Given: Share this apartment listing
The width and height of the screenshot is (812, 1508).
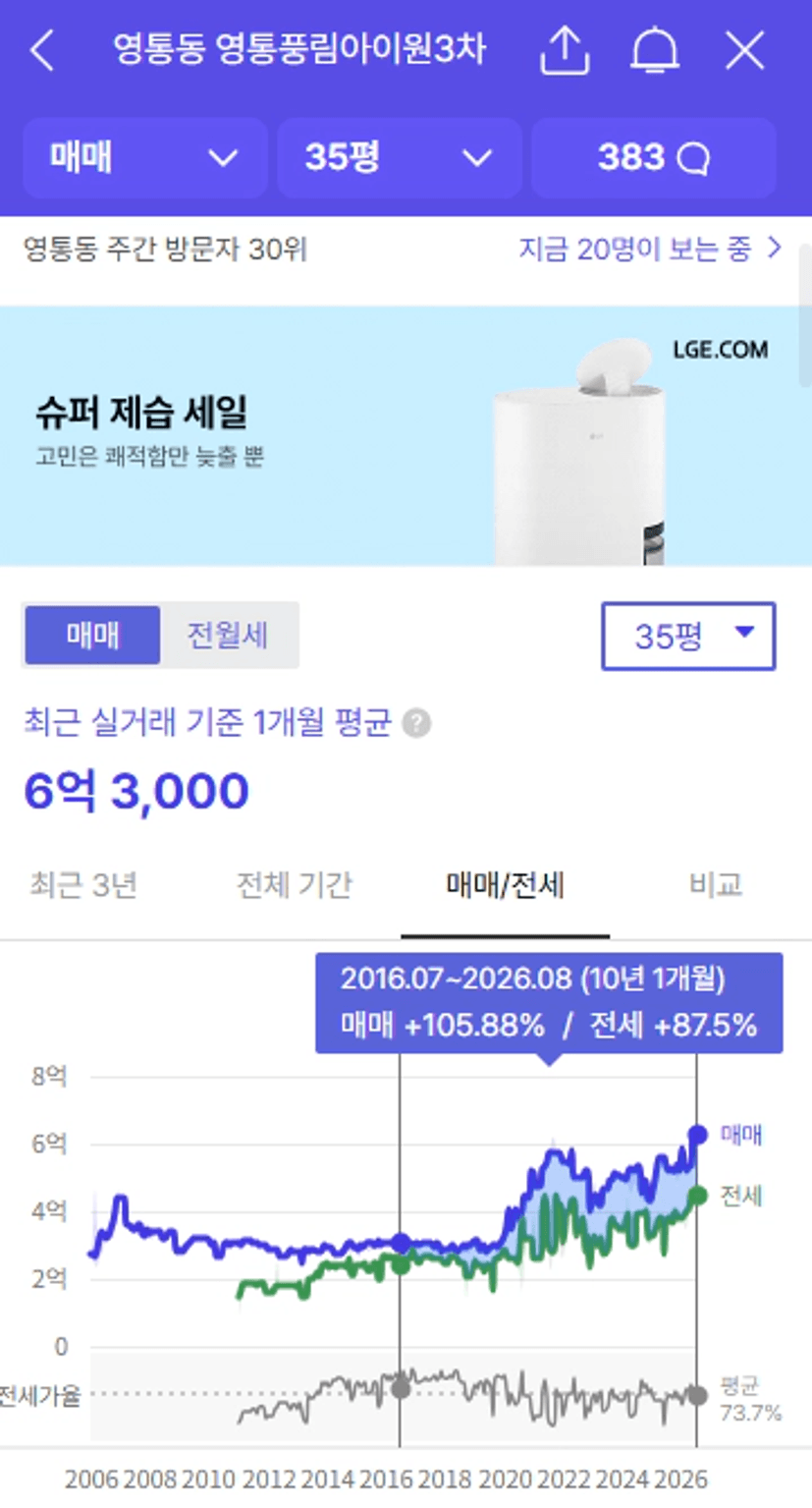Looking at the screenshot, I should coord(565,50).
